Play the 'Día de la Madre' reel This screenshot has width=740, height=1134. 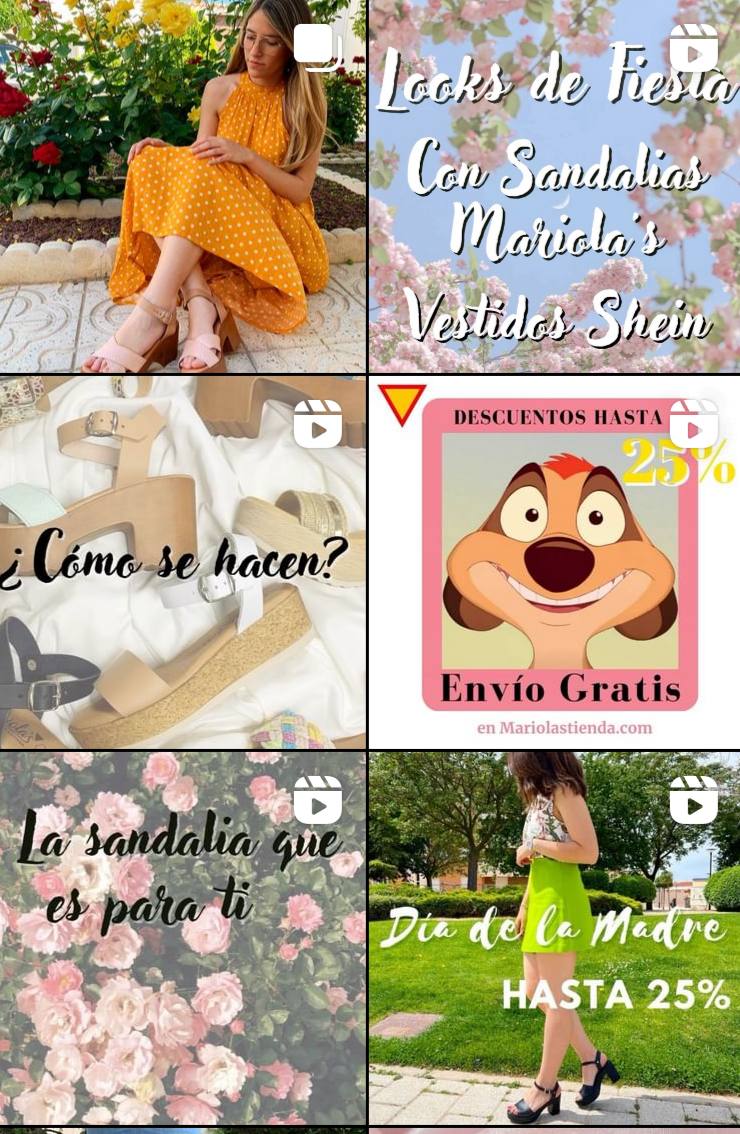555,938
